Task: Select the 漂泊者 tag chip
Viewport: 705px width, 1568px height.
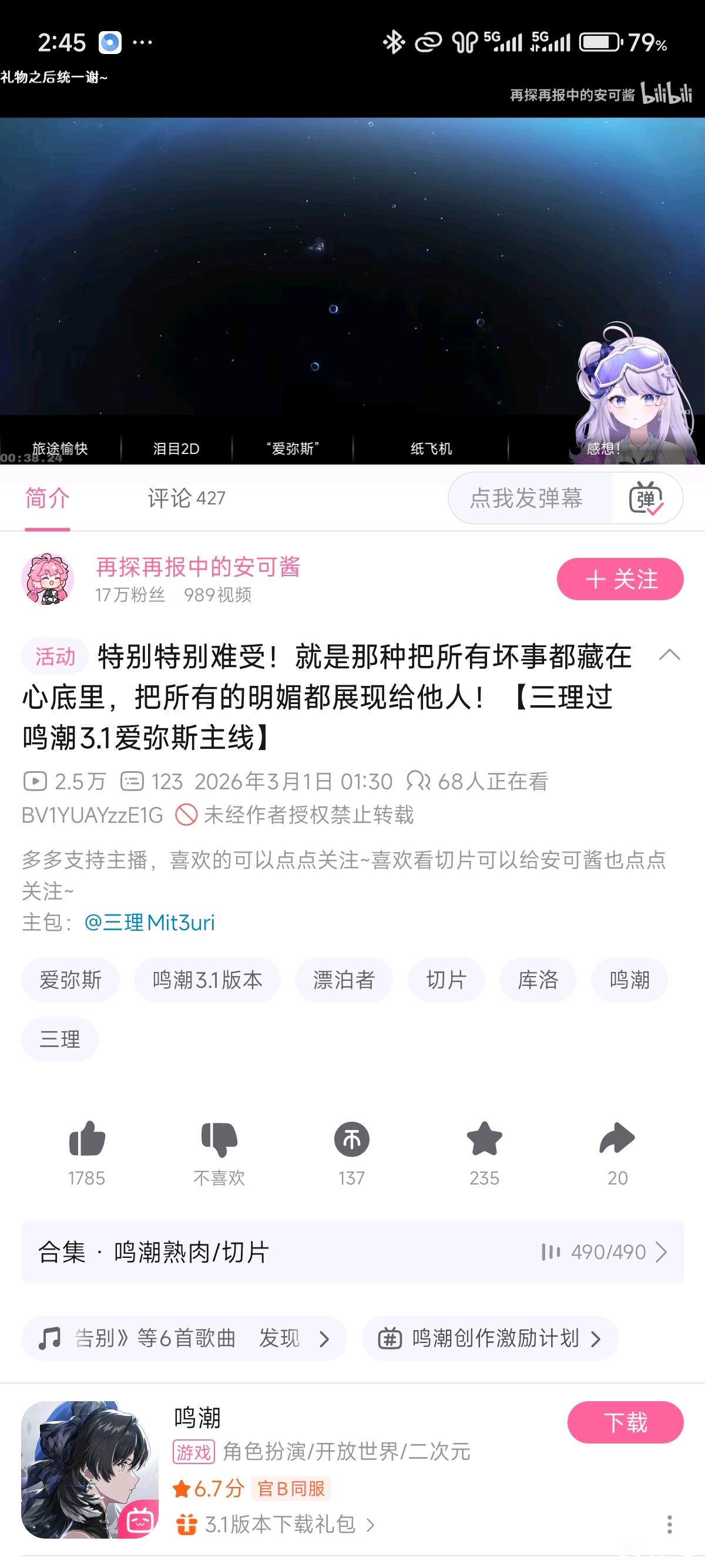Action: [344, 980]
